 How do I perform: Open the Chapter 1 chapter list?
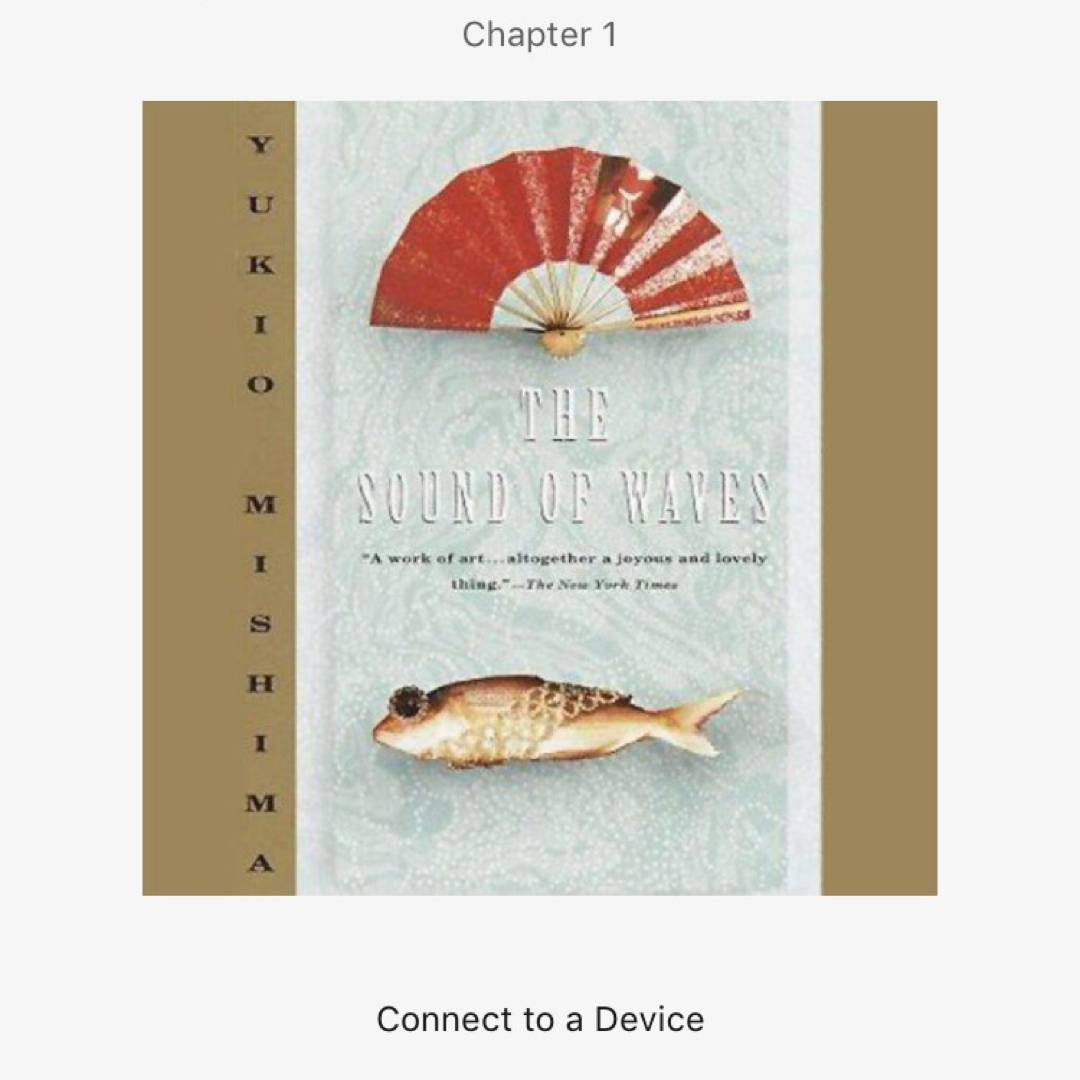pos(540,35)
